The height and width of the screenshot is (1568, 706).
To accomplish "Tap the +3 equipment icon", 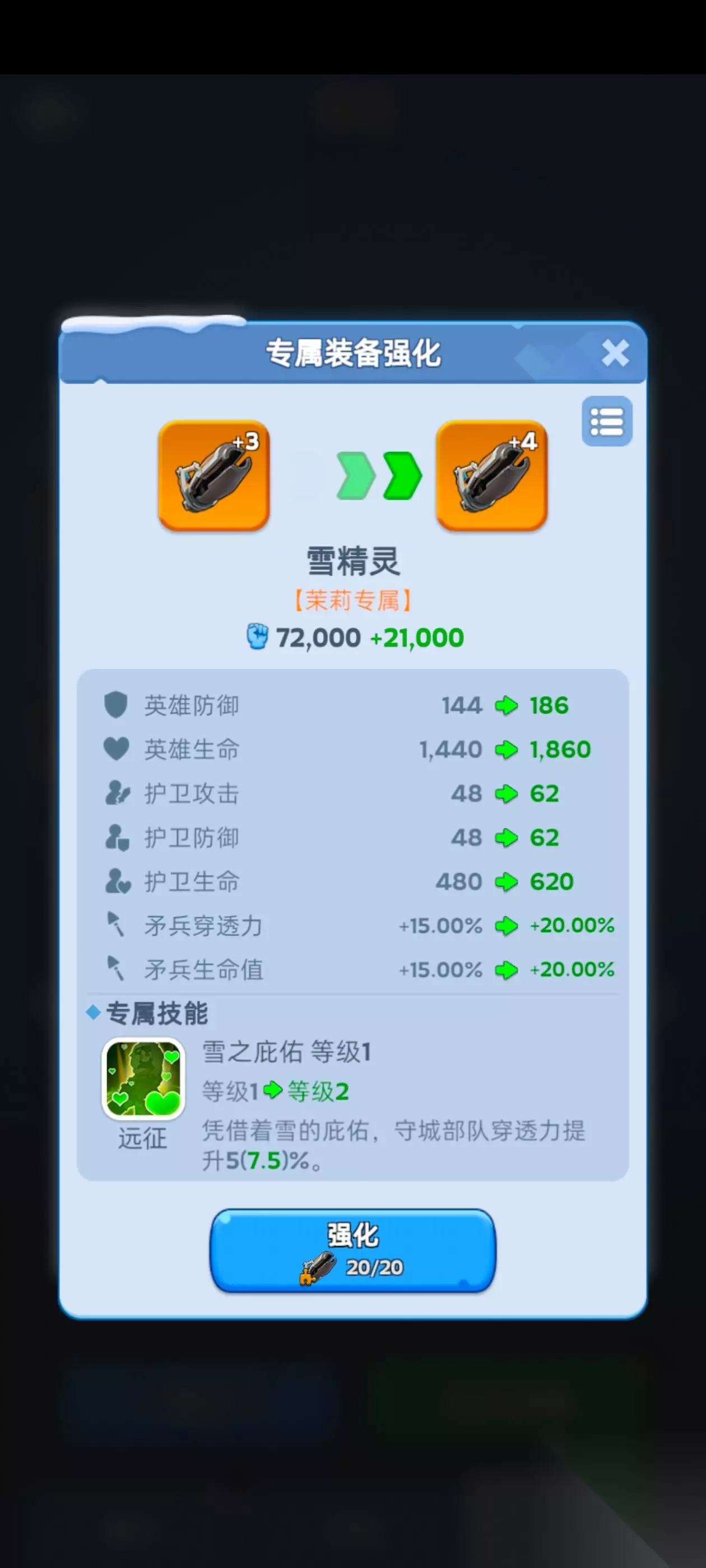I will click(214, 475).
